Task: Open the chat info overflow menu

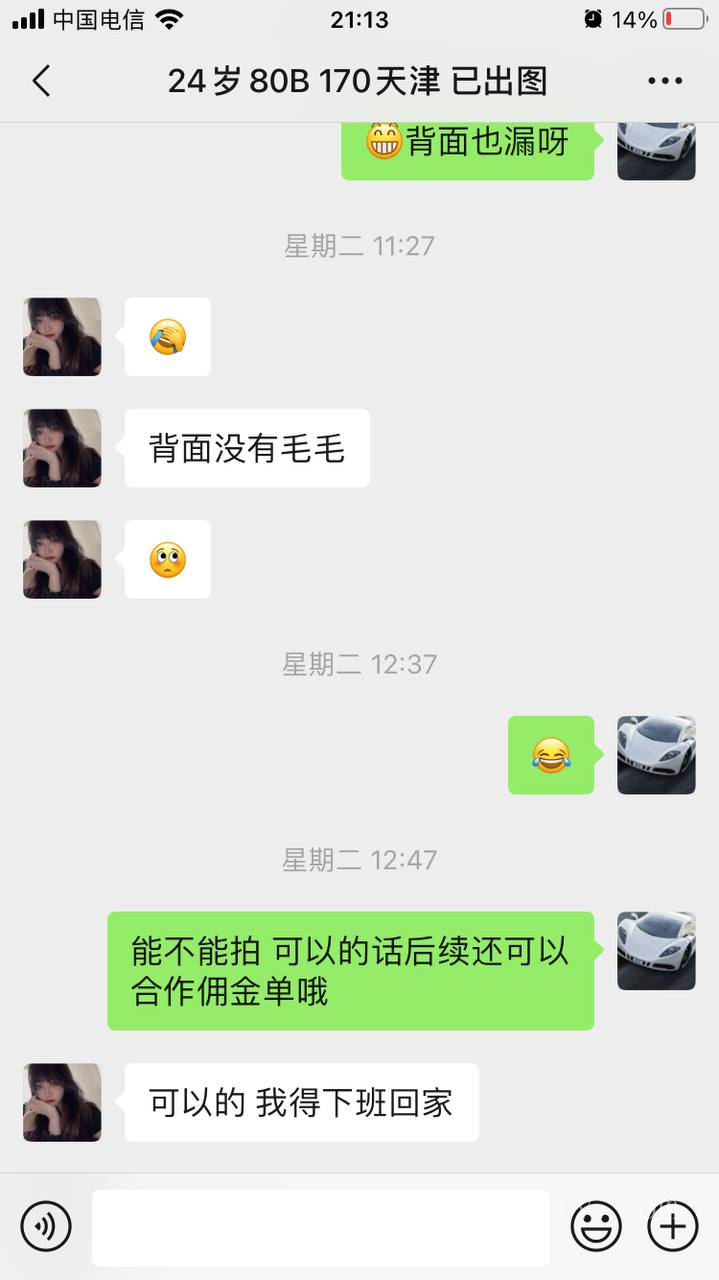Action: point(664,81)
